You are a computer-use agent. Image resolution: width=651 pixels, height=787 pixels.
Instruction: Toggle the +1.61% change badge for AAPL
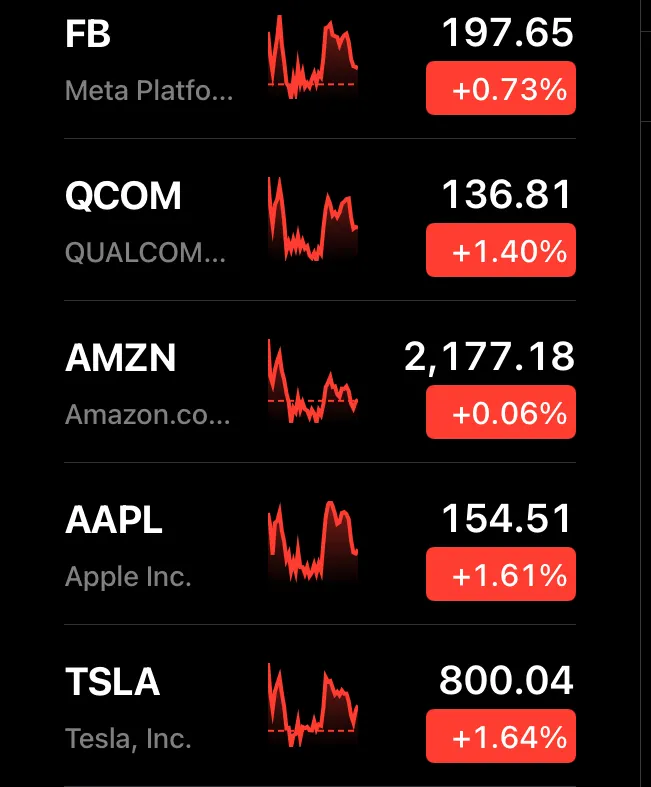click(501, 574)
